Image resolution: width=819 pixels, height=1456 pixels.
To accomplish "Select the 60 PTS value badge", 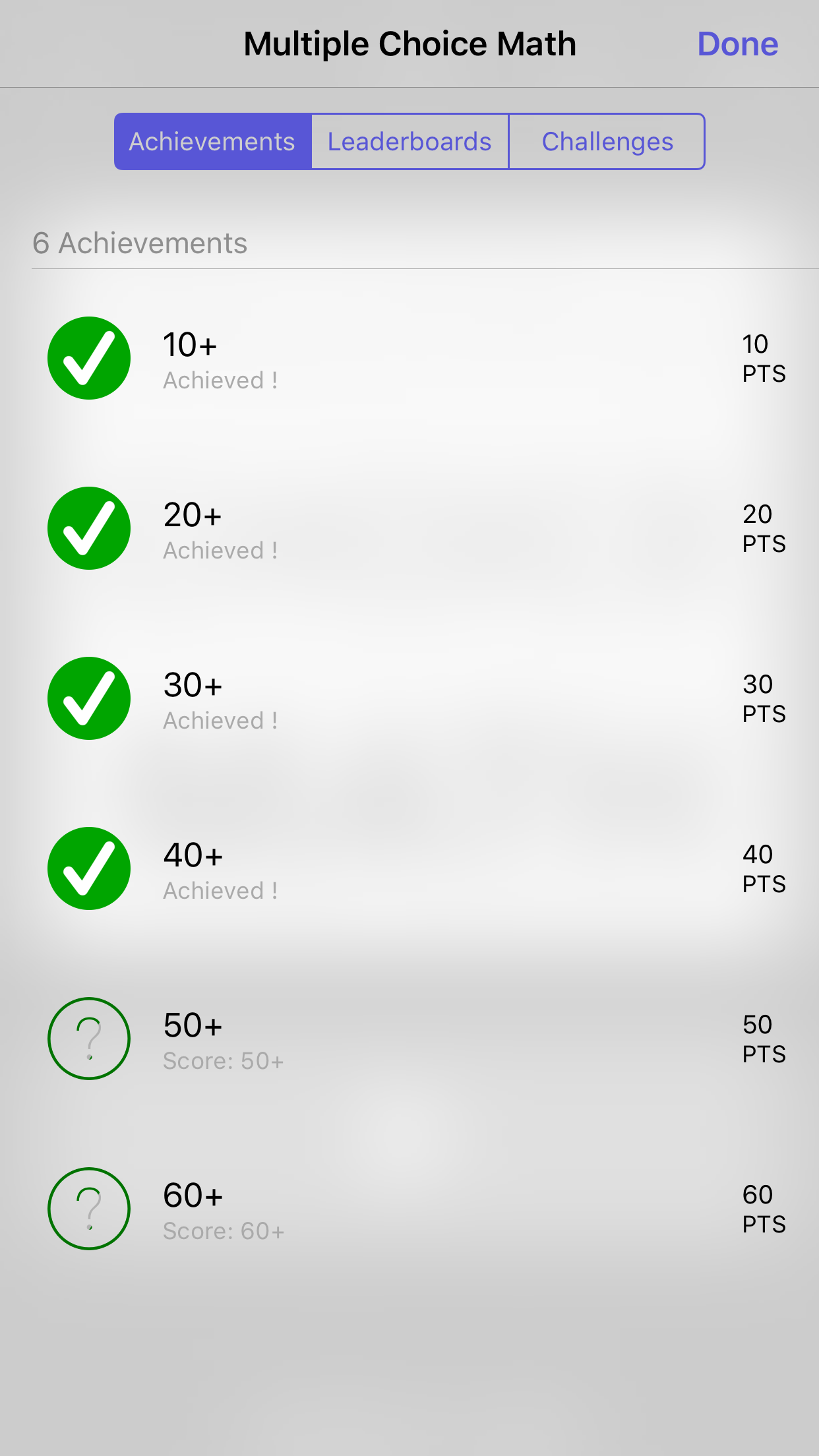I will (x=763, y=1209).
